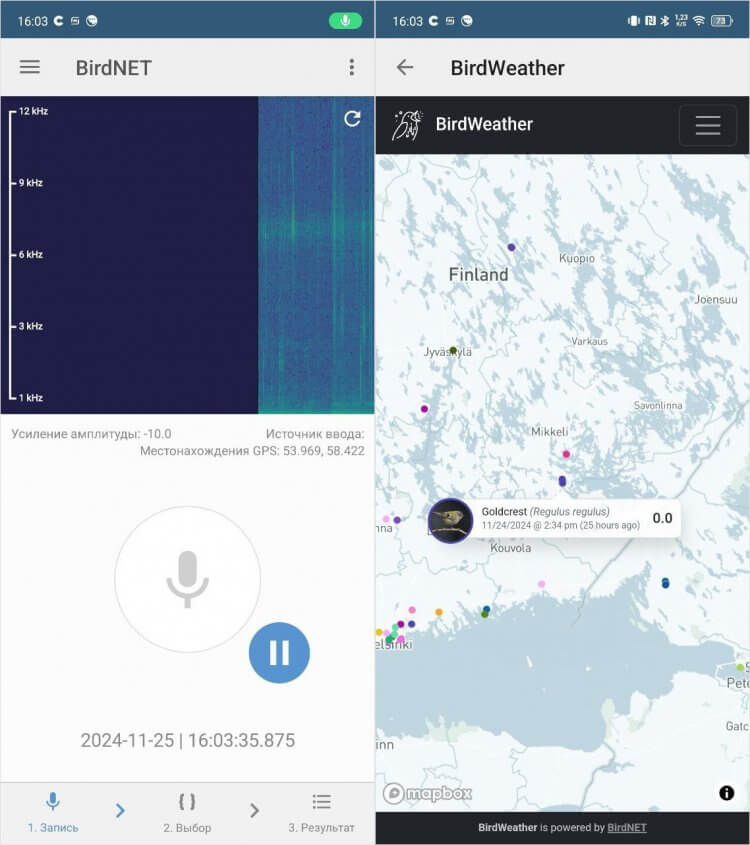The width and height of the screenshot is (750, 845).
Task: Open the BirdNET overflow menu
Action: [x=351, y=67]
